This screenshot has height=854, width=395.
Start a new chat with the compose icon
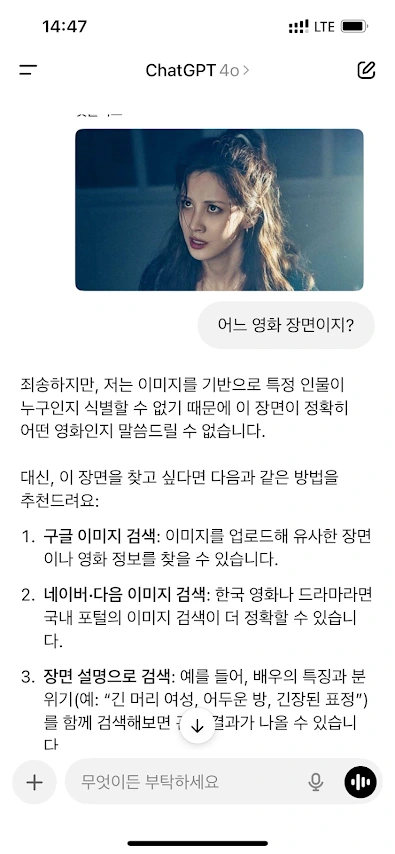(x=366, y=70)
